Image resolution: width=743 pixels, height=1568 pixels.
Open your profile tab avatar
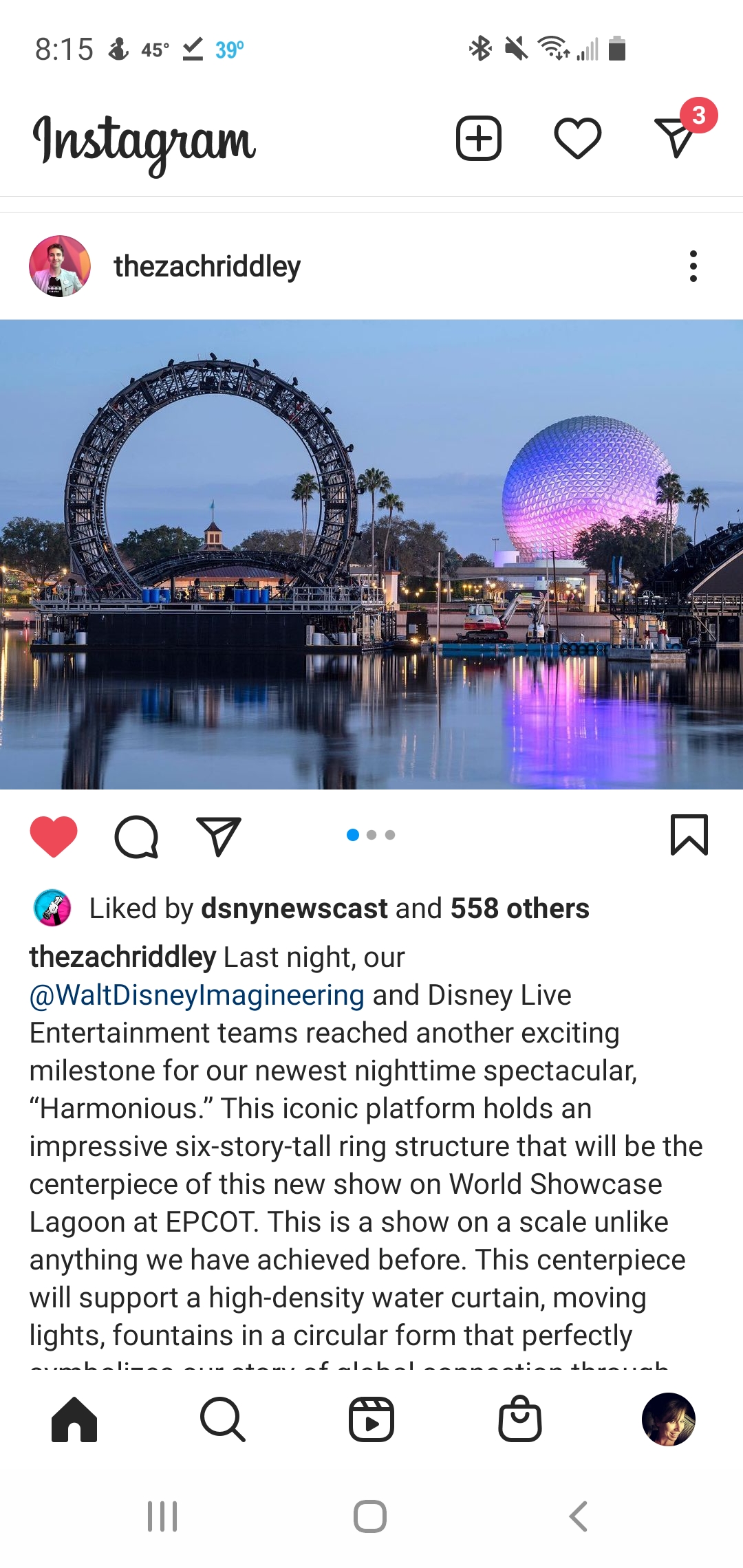[x=668, y=1419]
